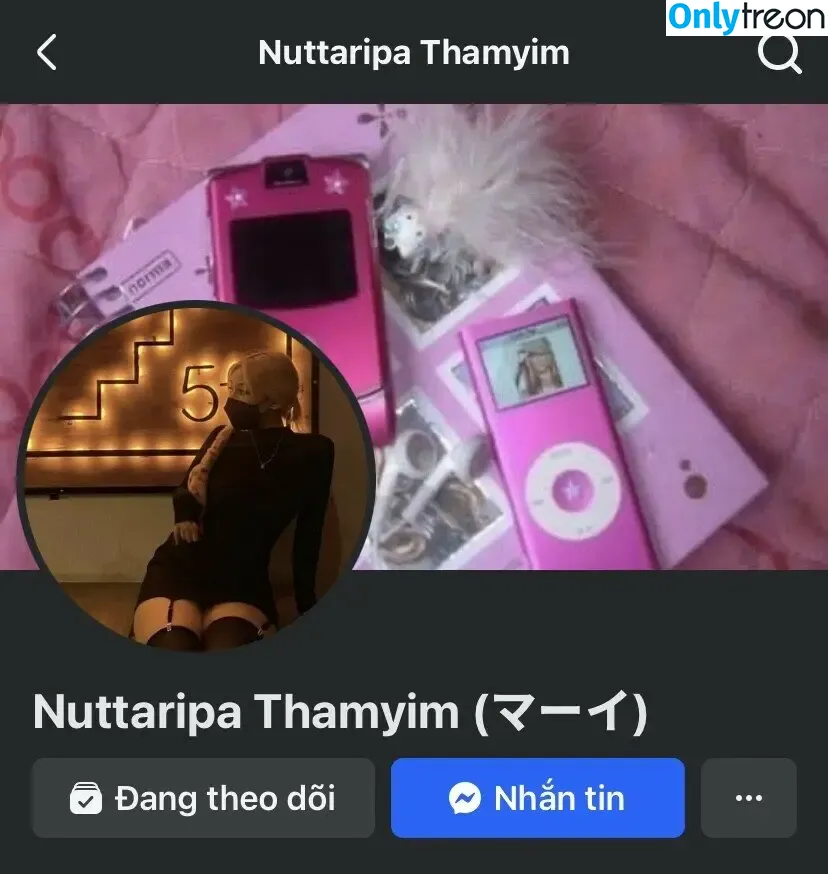Send a message via Nhắn tin
The width and height of the screenshot is (828, 874).
click(537, 798)
